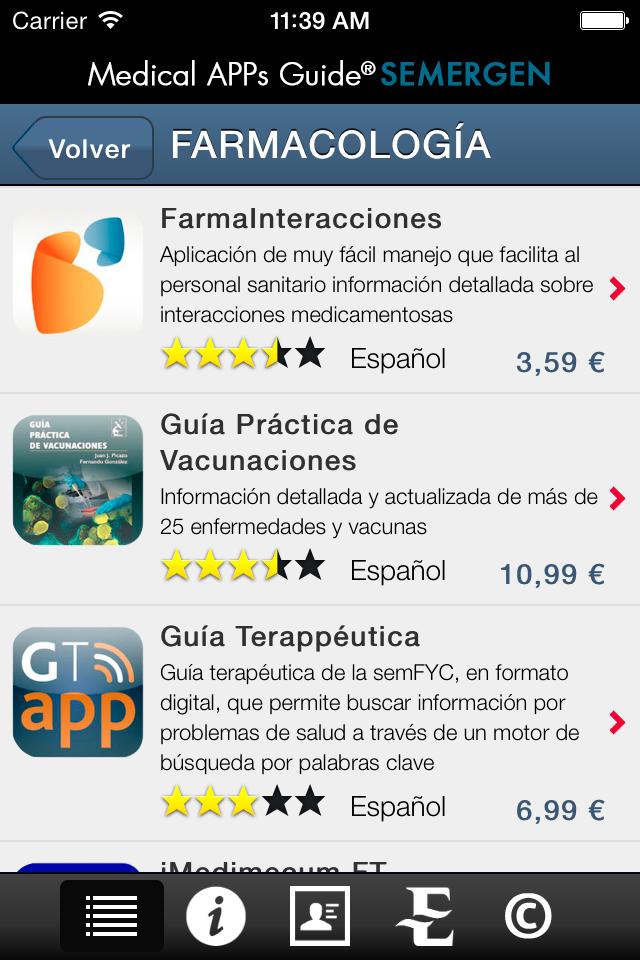View the copyright tab
The width and height of the screenshot is (640, 960).
click(x=528, y=915)
